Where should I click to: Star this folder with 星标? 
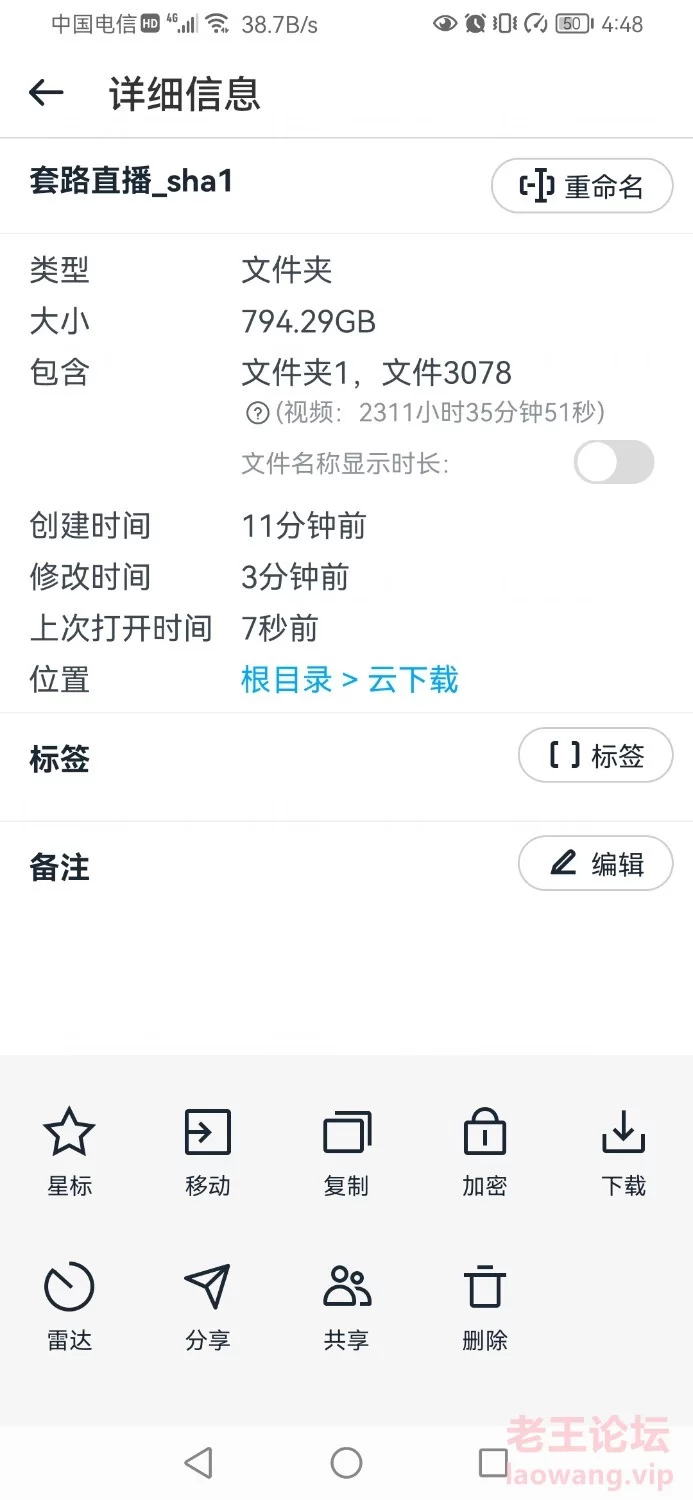click(x=69, y=1152)
